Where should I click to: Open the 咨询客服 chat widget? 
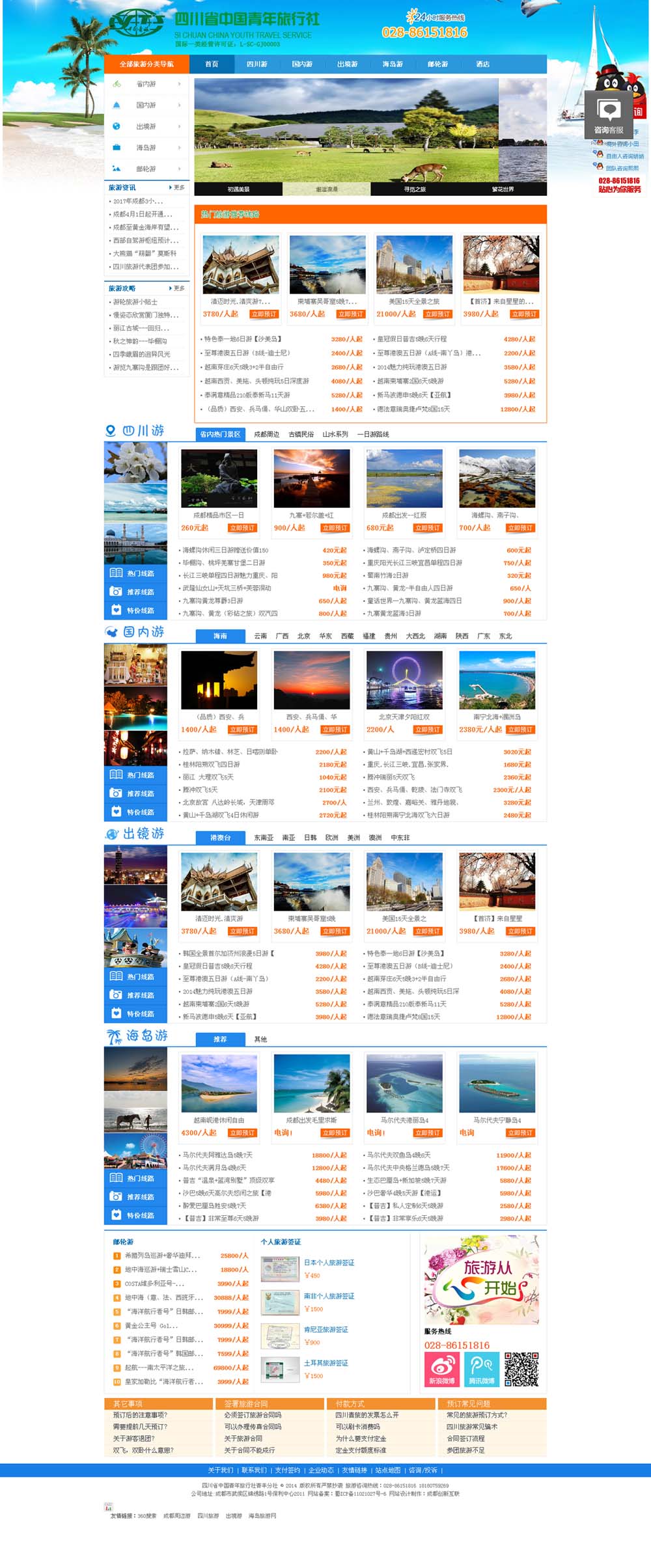tap(609, 115)
